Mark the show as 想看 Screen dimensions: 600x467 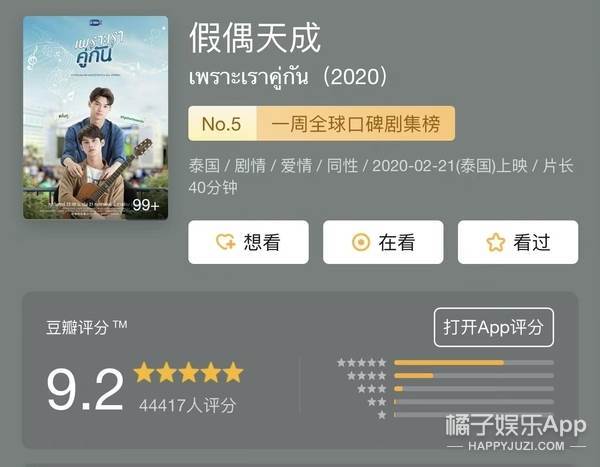tap(248, 242)
